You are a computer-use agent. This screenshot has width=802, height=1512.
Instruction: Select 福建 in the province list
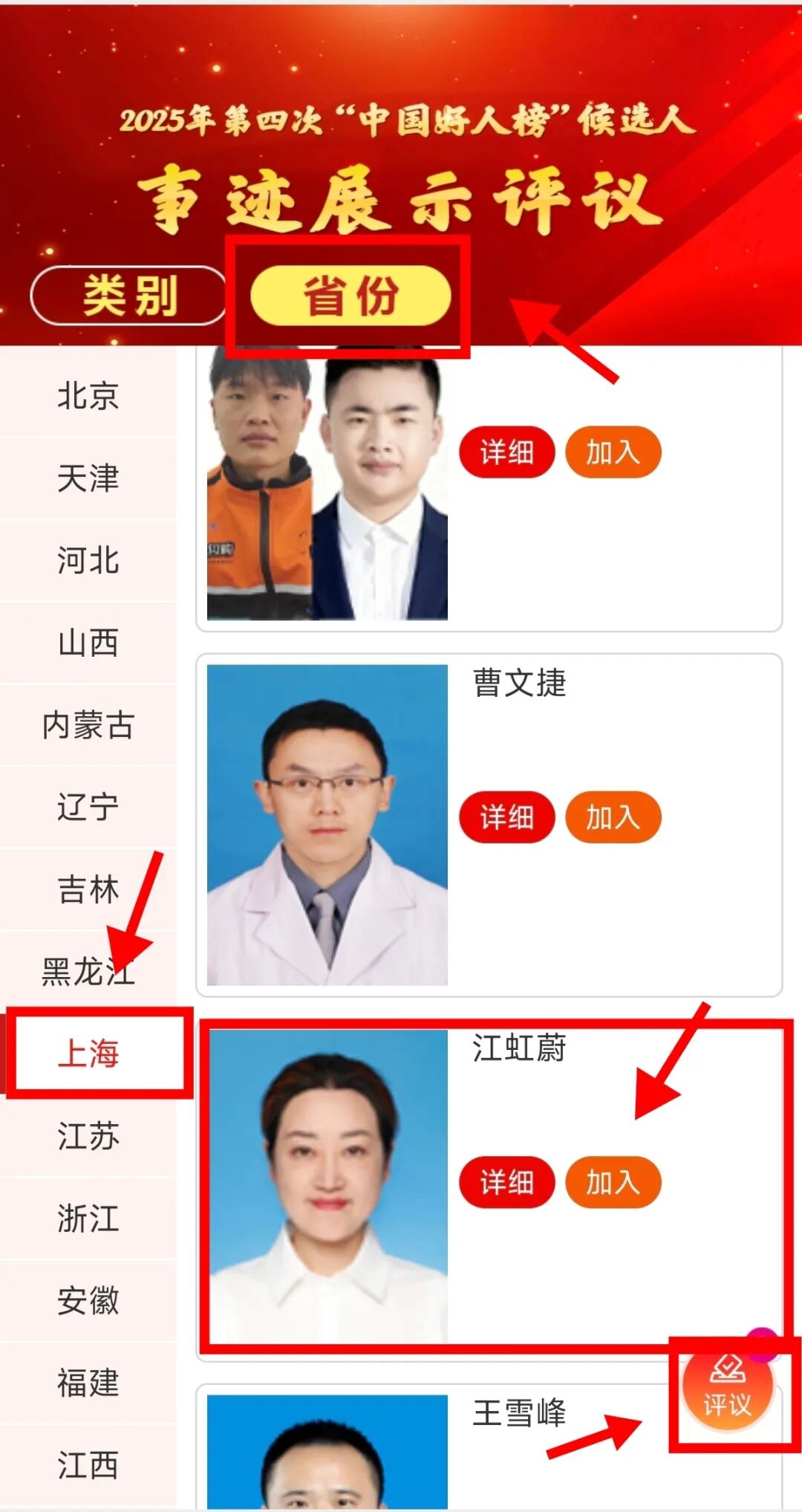[x=88, y=1383]
